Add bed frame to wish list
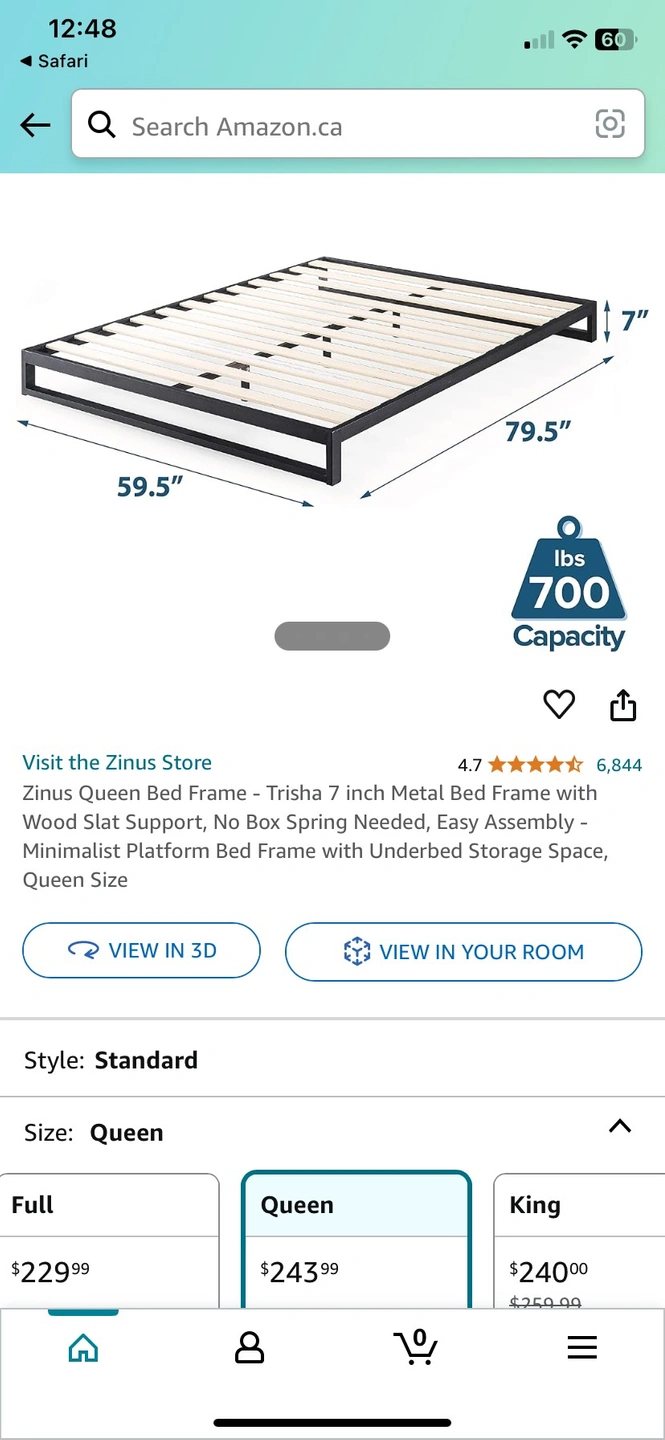This screenshot has height=1440, width=665. click(x=559, y=705)
